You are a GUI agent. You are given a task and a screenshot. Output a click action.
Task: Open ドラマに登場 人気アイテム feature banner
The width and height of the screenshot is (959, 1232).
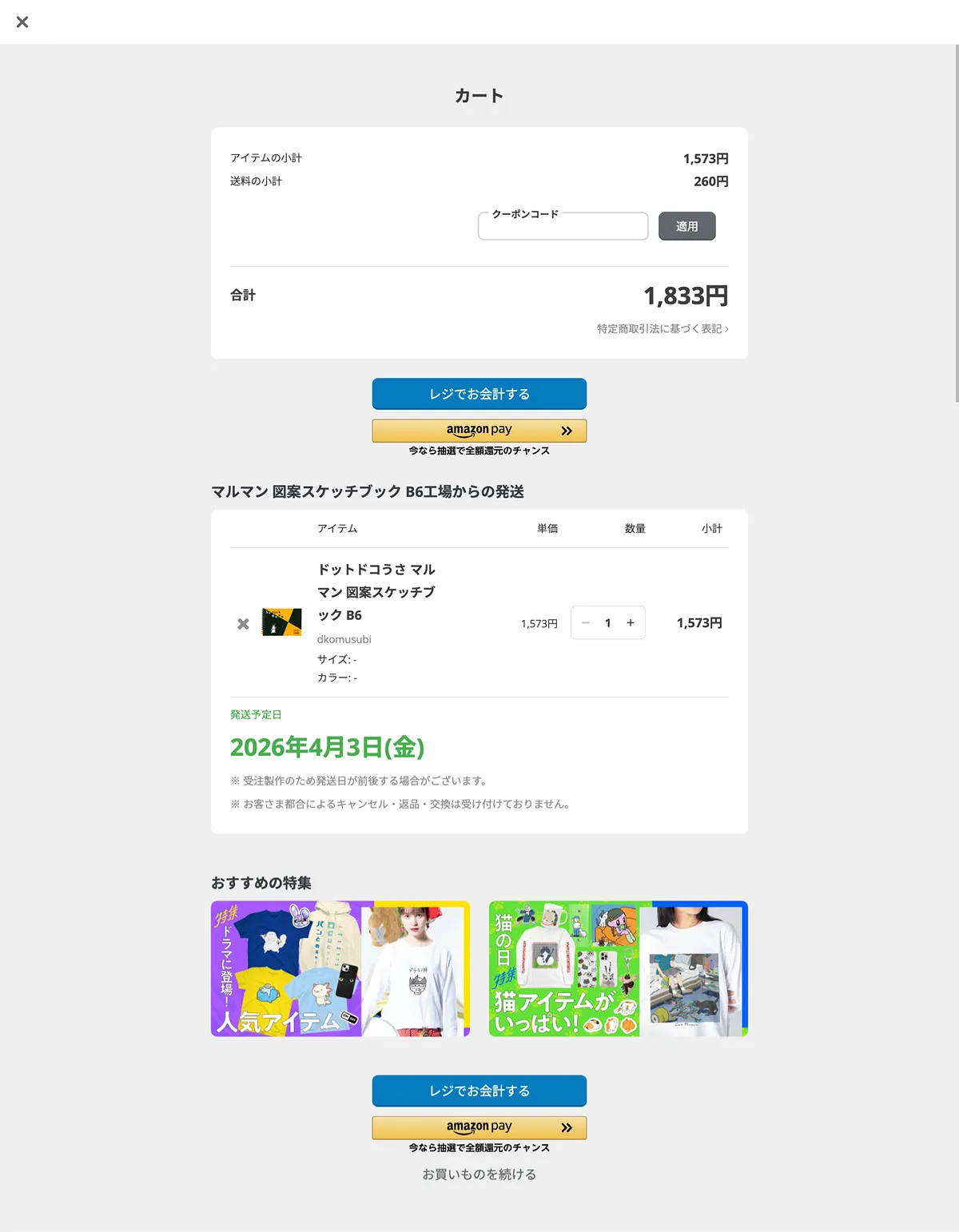(340, 969)
